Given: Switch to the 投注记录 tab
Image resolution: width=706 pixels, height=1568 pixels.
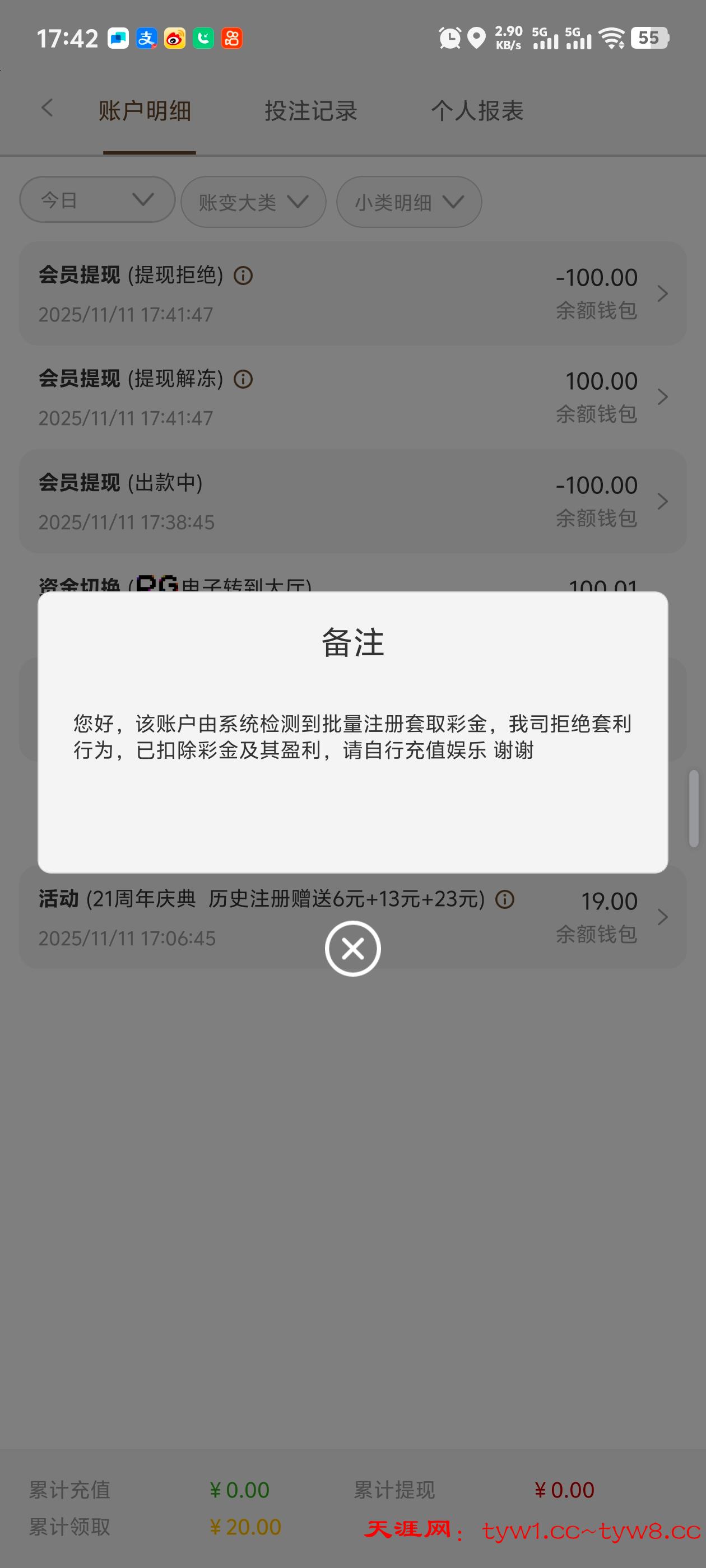Looking at the screenshot, I should pyautogui.click(x=310, y=111).
